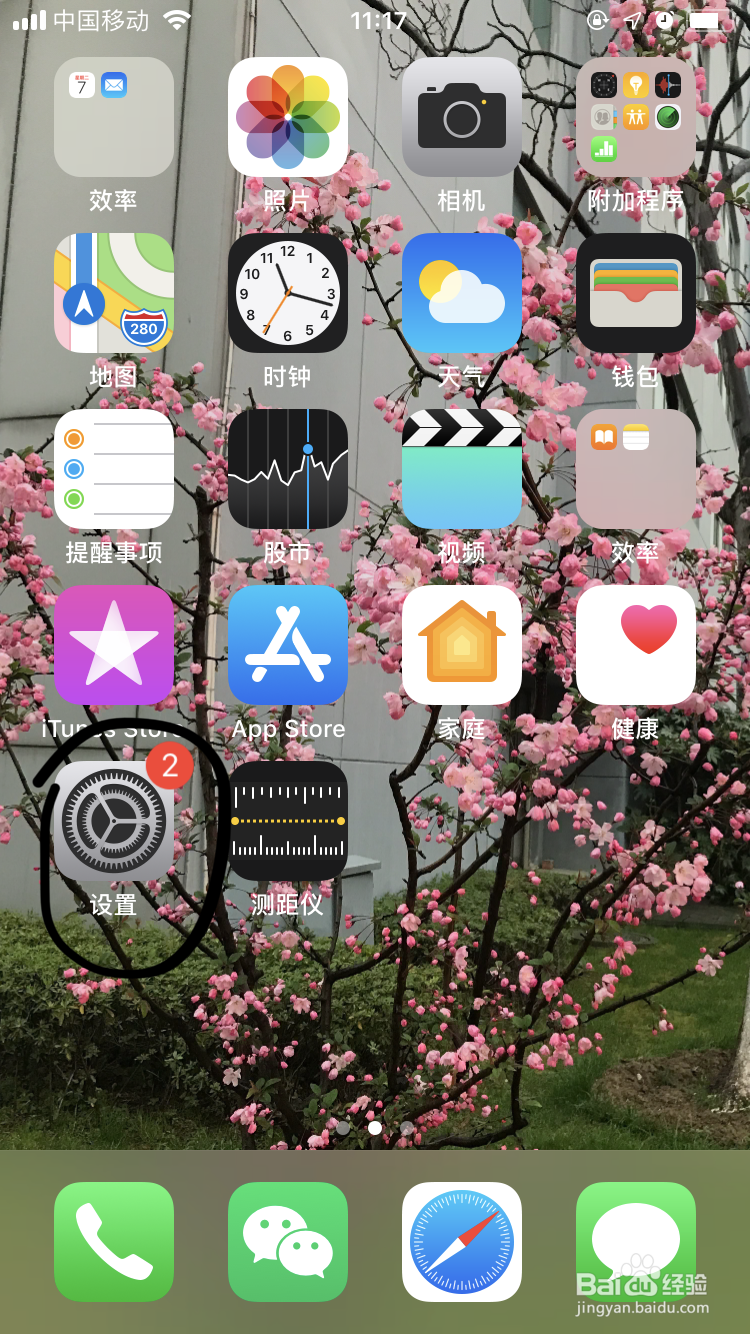Open the Reminders app (提醒事项)
The image size is (750, 1334).
tap(114, 469)
